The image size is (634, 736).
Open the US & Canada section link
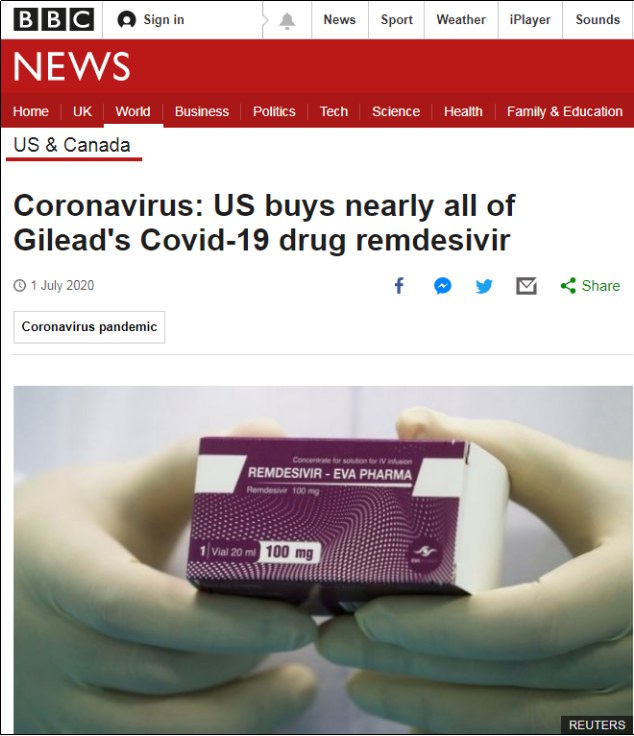coord(72,145)
